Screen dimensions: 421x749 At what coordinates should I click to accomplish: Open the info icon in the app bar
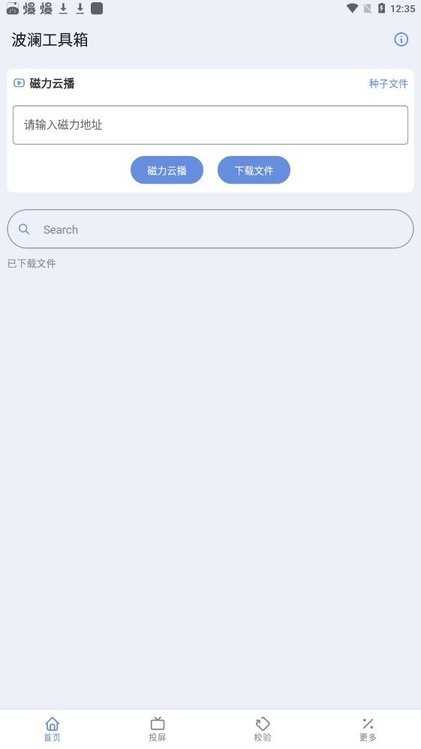pyautogui.click(x=401, y=40)
